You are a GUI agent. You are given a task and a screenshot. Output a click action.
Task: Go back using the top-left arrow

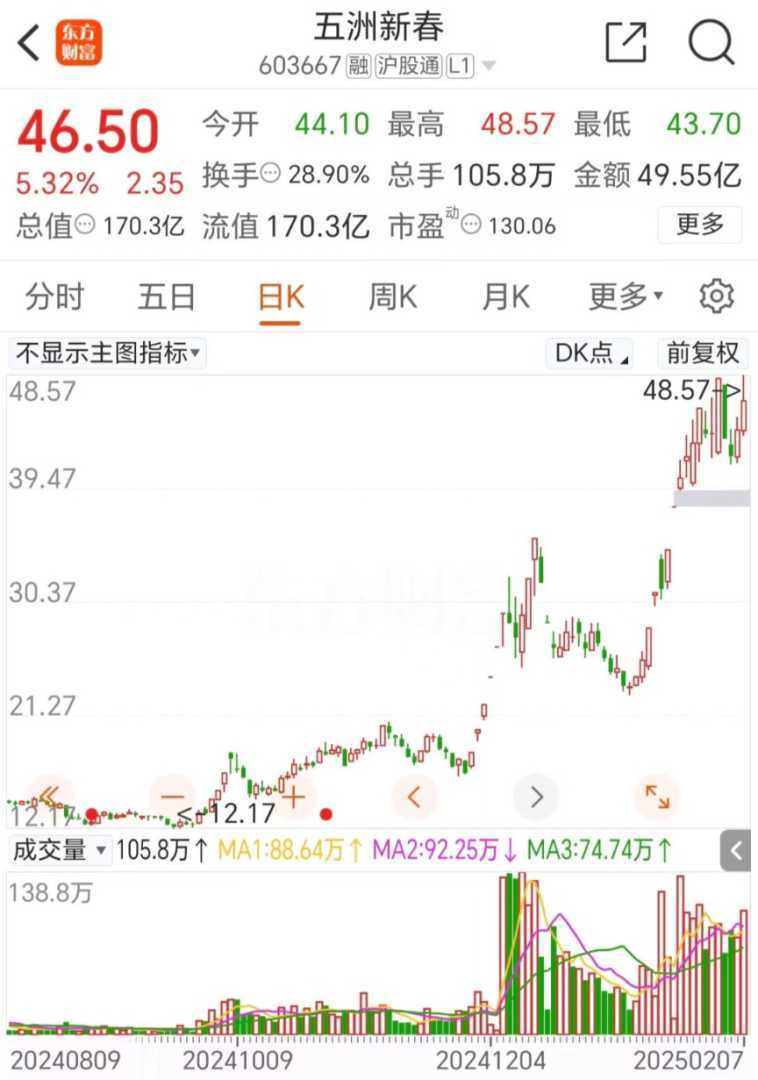[30, 43]
